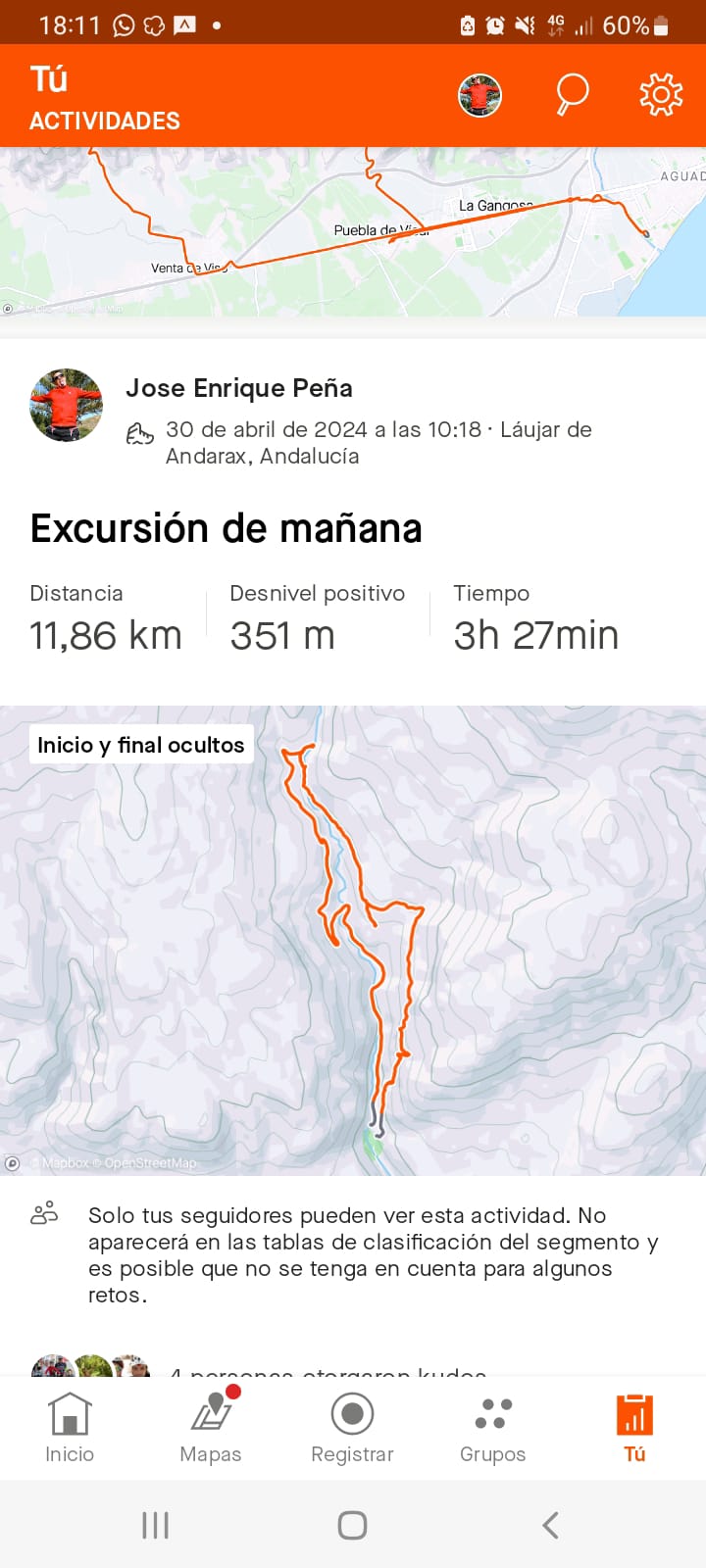Switch to the Inicio tab
This screenshot has height=1568, width=706.
(x=70, y=1429)
